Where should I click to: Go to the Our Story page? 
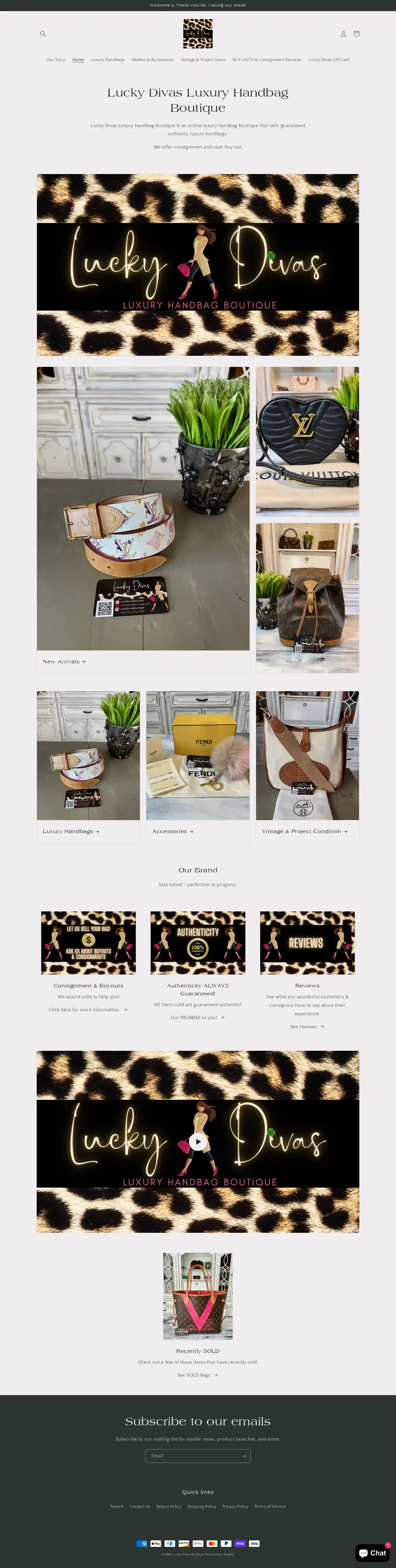[55, 60]
